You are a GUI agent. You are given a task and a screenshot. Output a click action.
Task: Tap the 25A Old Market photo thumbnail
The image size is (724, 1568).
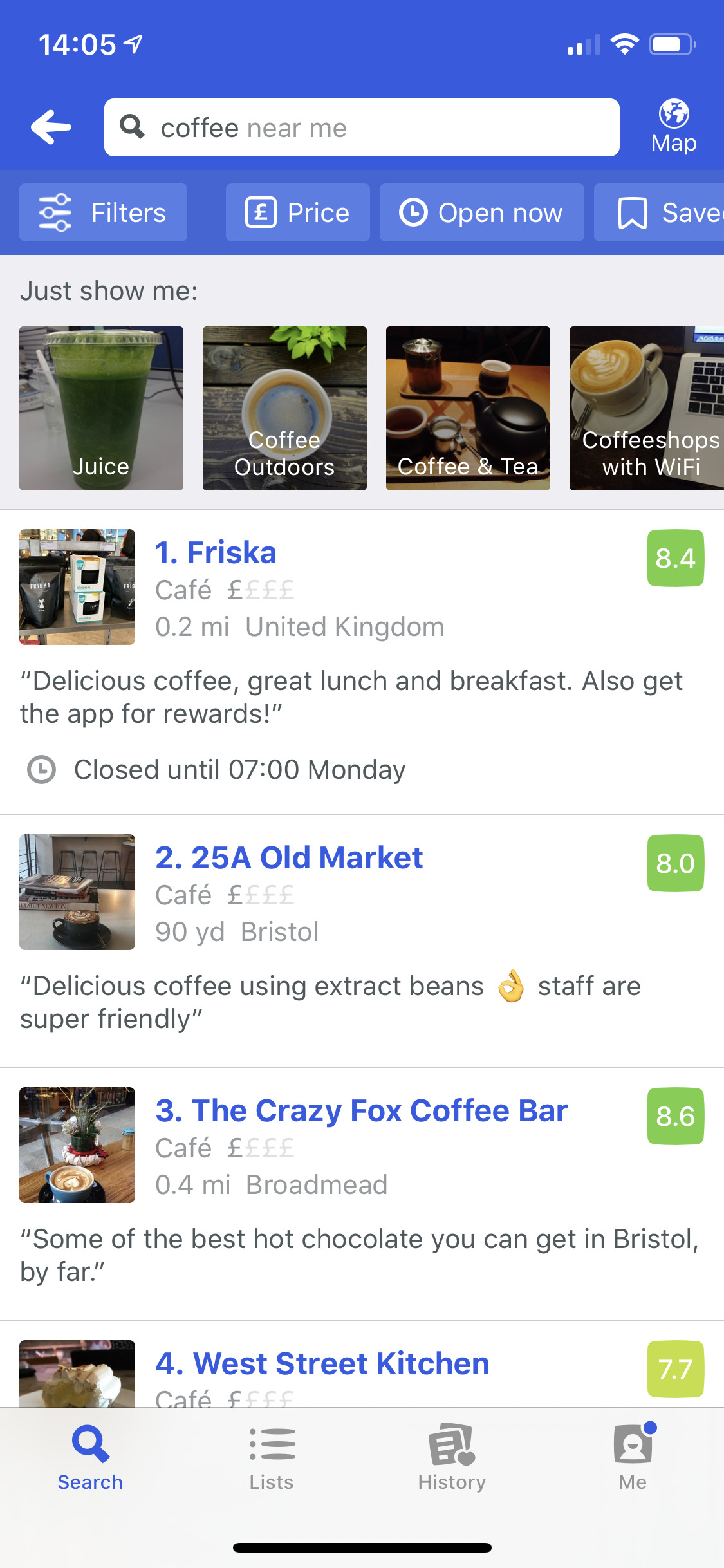click(76, 892)
